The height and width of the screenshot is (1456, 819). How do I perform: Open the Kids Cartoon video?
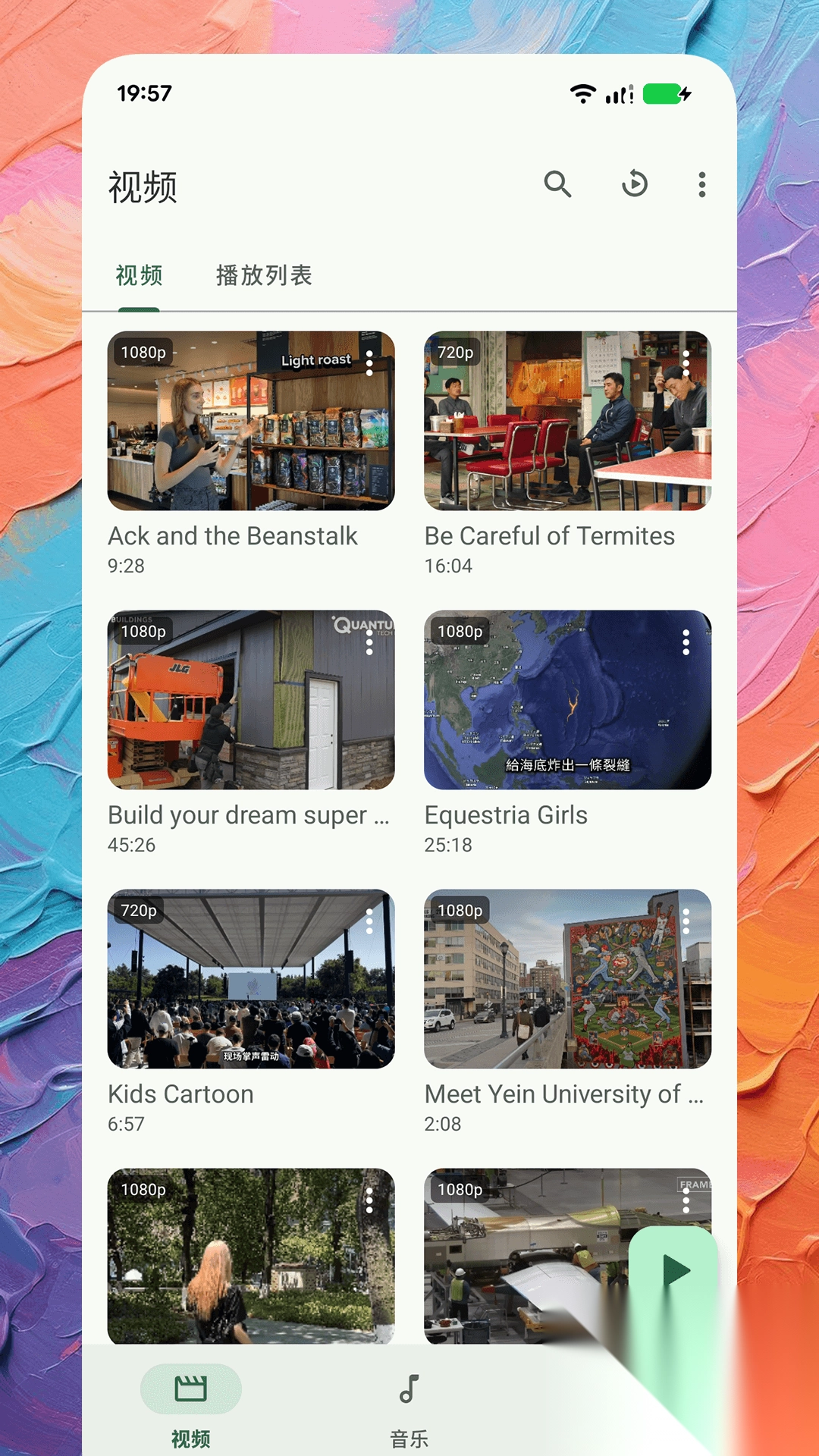(251, 979)
